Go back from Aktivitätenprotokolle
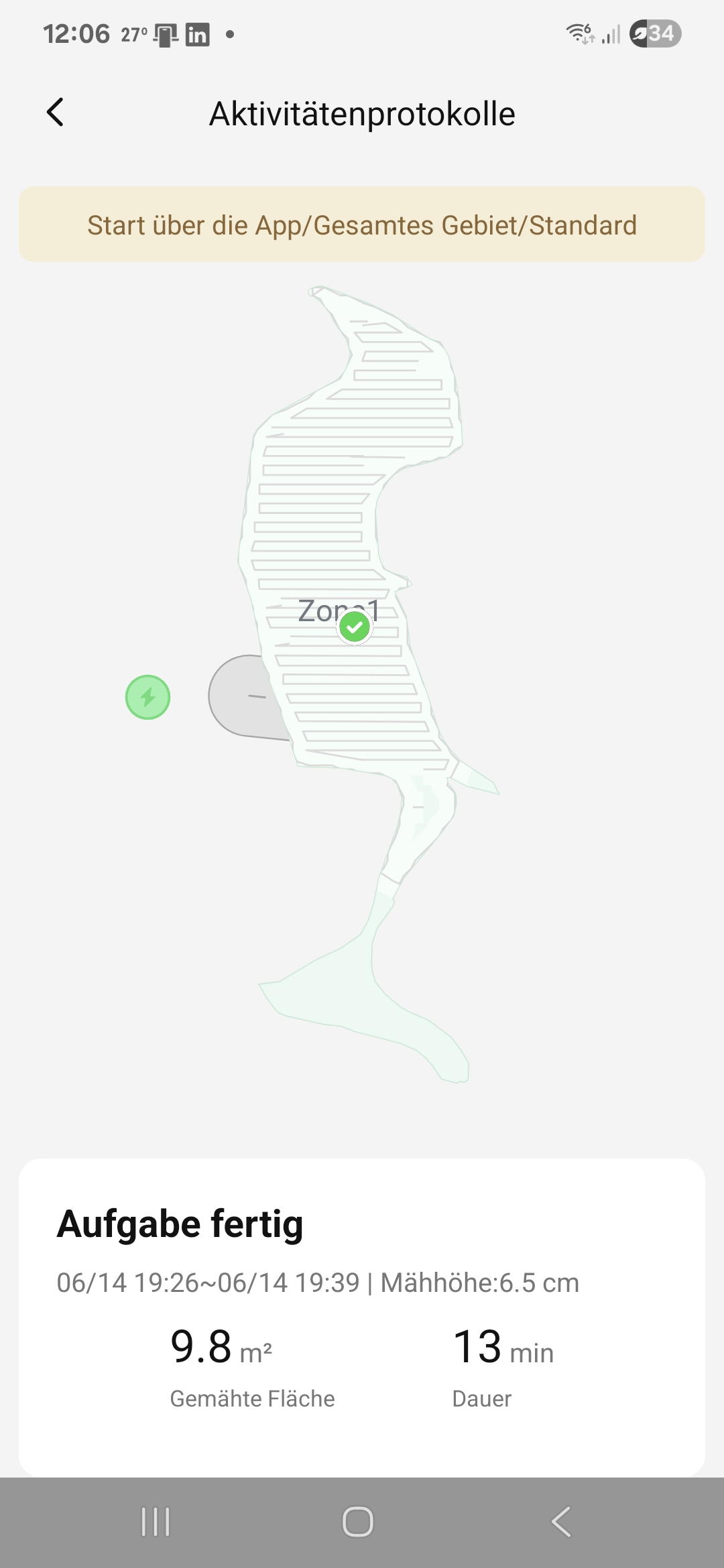Image resolution: width=724 pixels, height=1568 pixels. coord(56,113)
